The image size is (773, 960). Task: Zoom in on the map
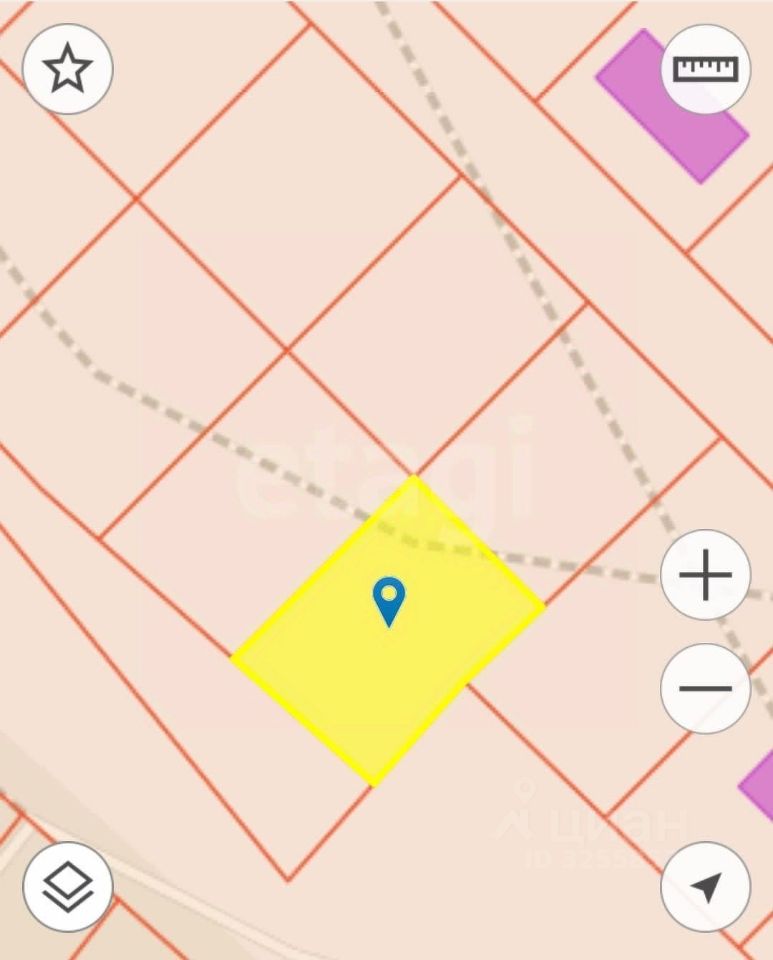pyautogui.click(x=705, y=575)
